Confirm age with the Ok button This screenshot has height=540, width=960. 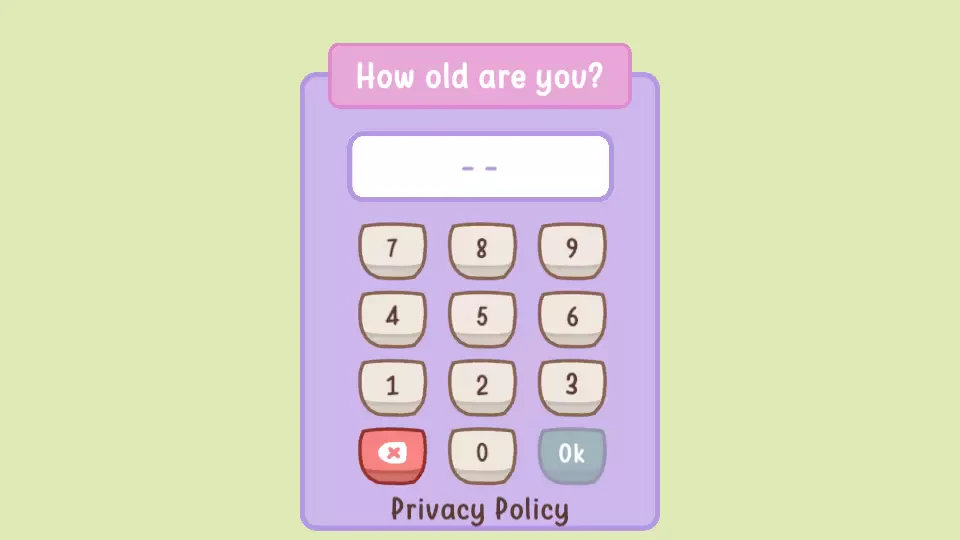[x=572, y=454]
